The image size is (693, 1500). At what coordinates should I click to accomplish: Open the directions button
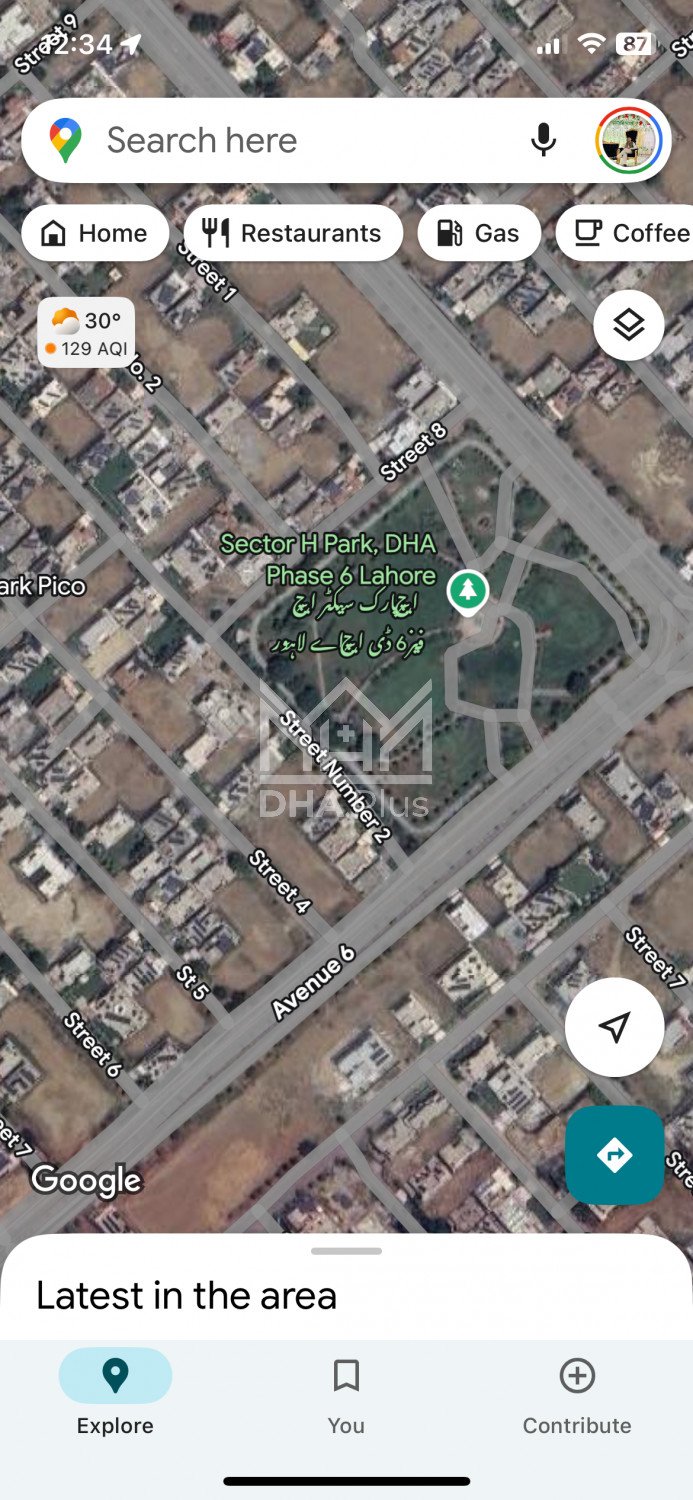614,1155
